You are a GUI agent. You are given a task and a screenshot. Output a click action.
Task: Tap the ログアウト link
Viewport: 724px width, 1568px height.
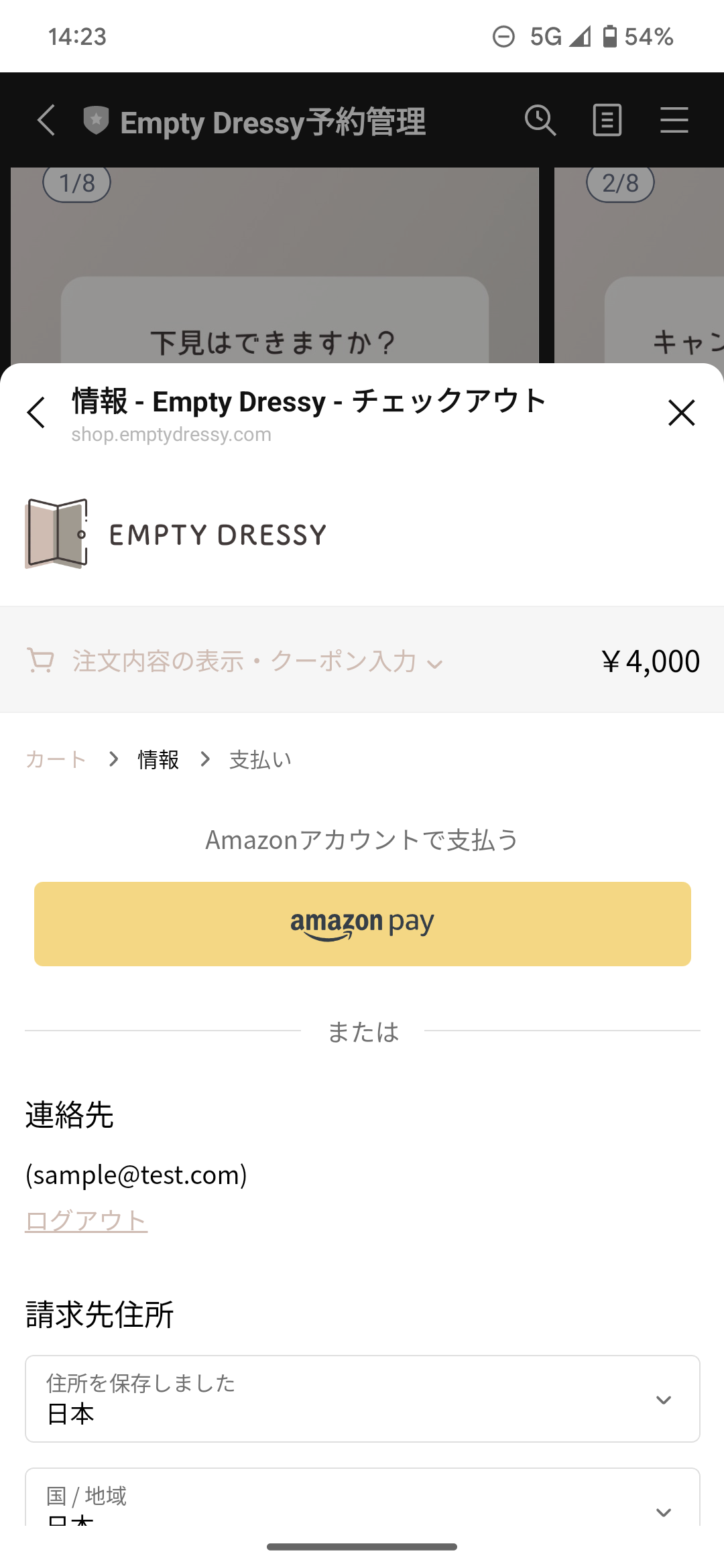point(86,1220)
